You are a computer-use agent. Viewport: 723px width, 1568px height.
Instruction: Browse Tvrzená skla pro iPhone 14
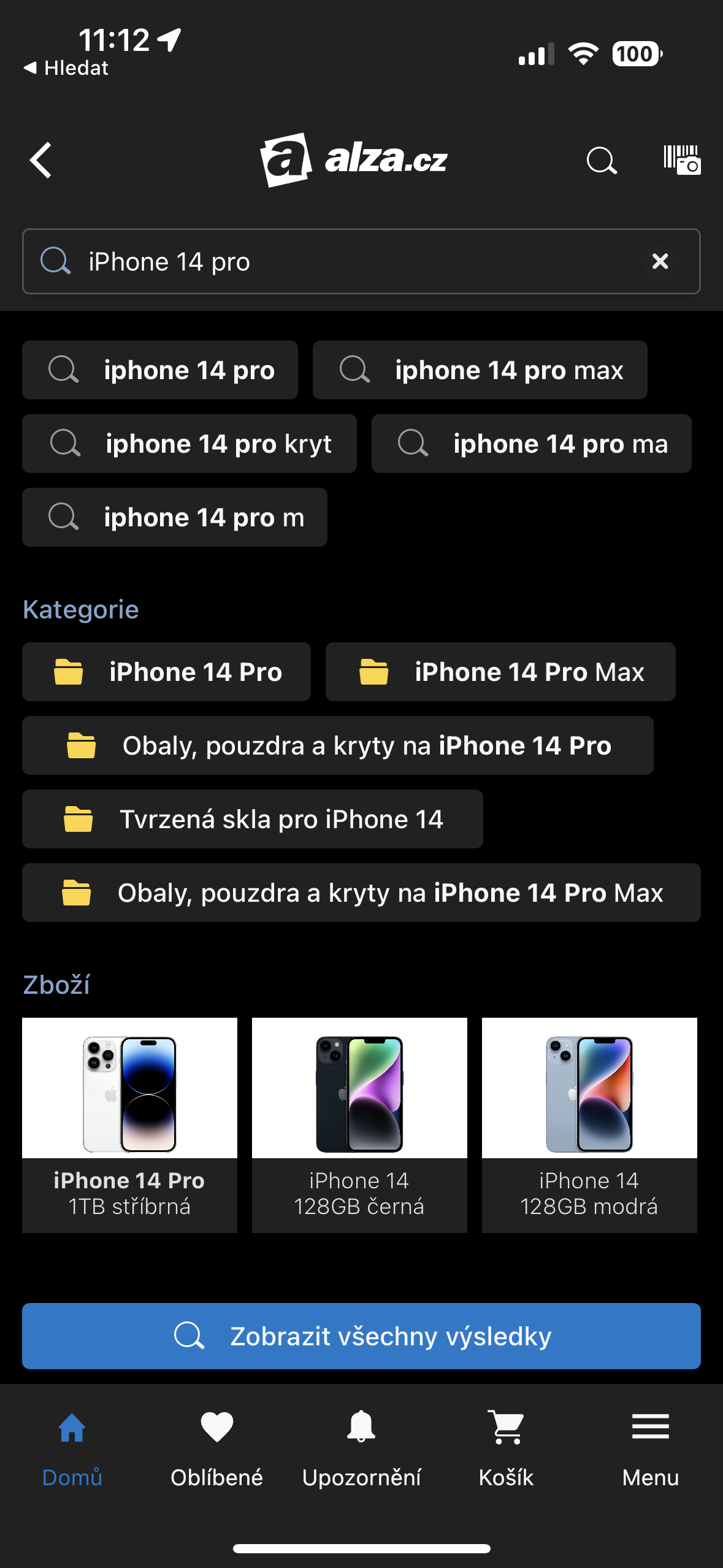tap(252, 819)
